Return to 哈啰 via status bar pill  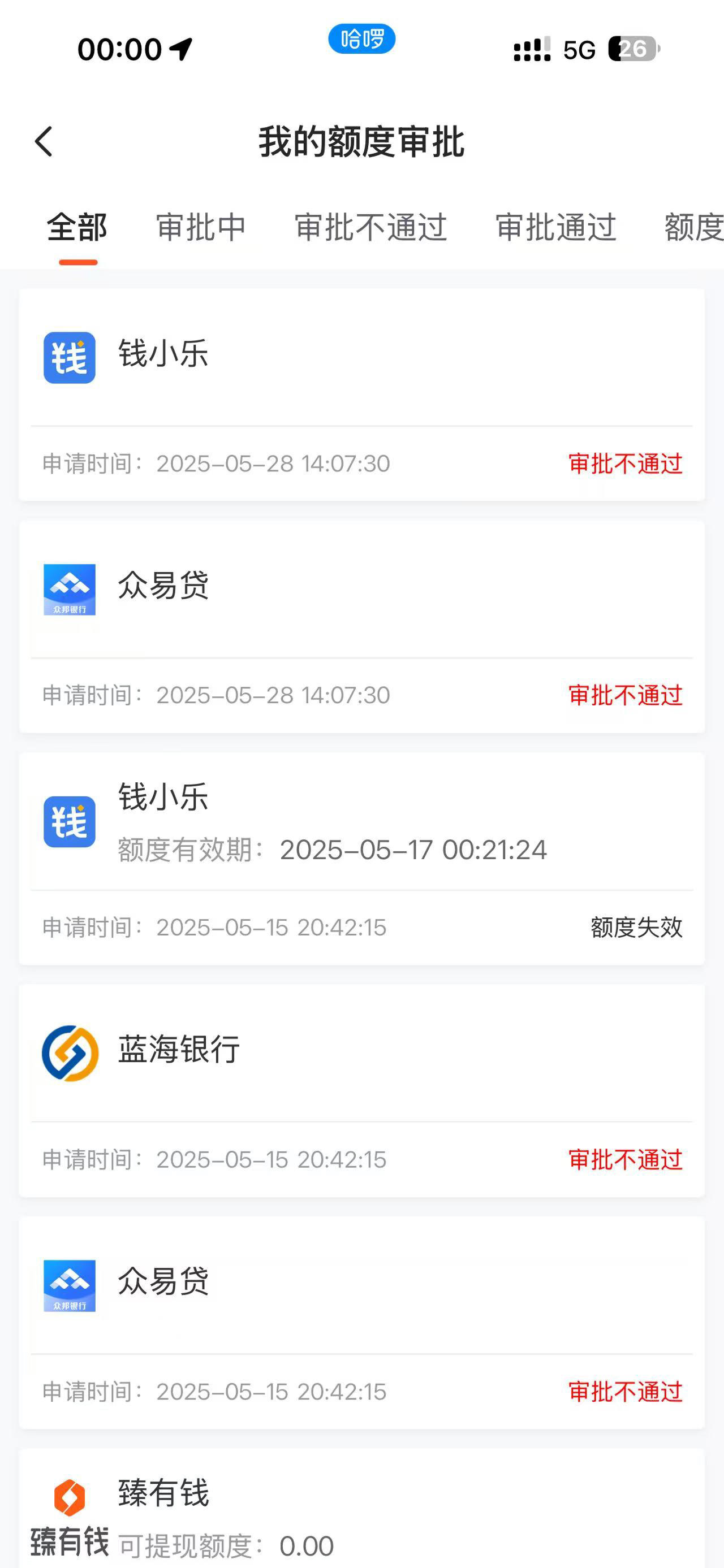(x=361, y=39)
